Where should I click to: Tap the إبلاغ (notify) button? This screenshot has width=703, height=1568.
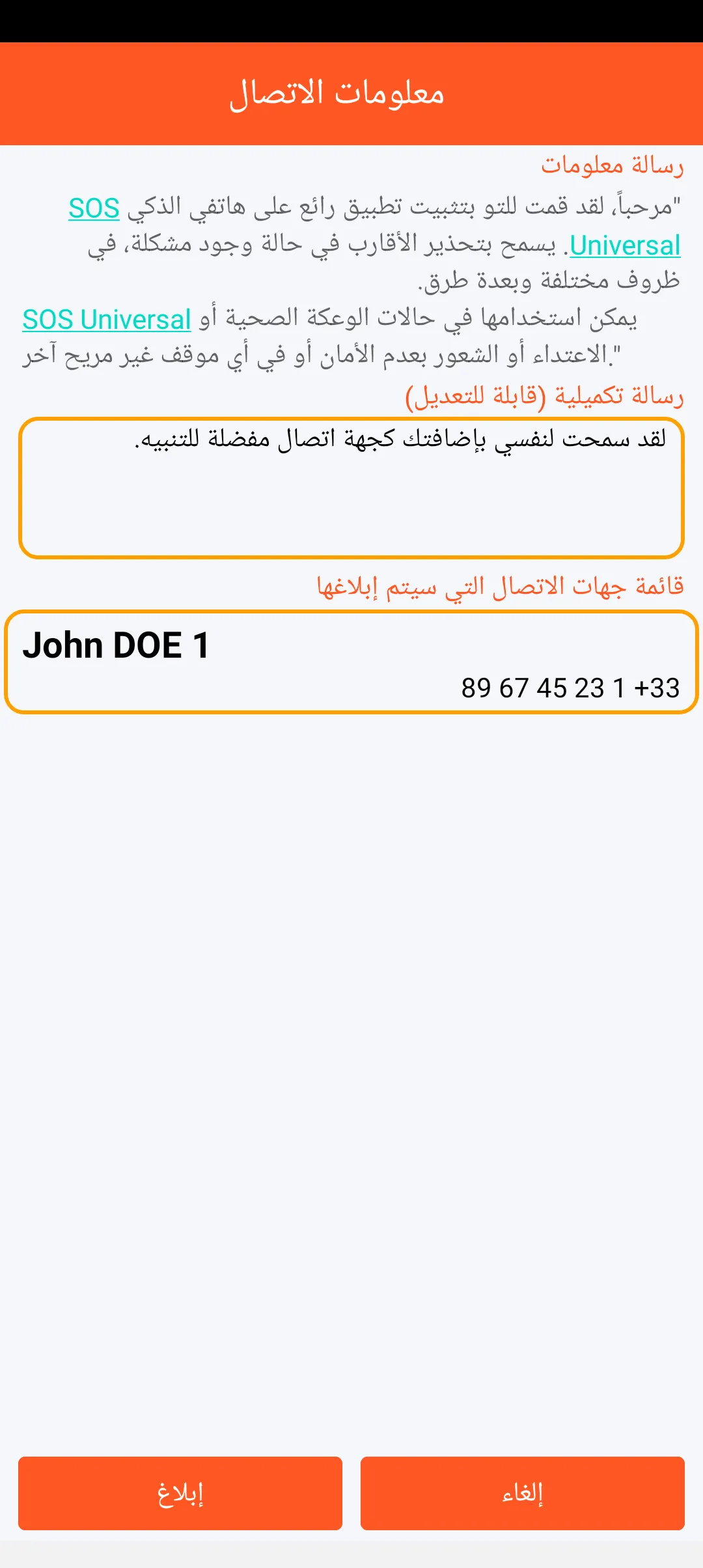pyautogui.click(x=180, y=1492)
